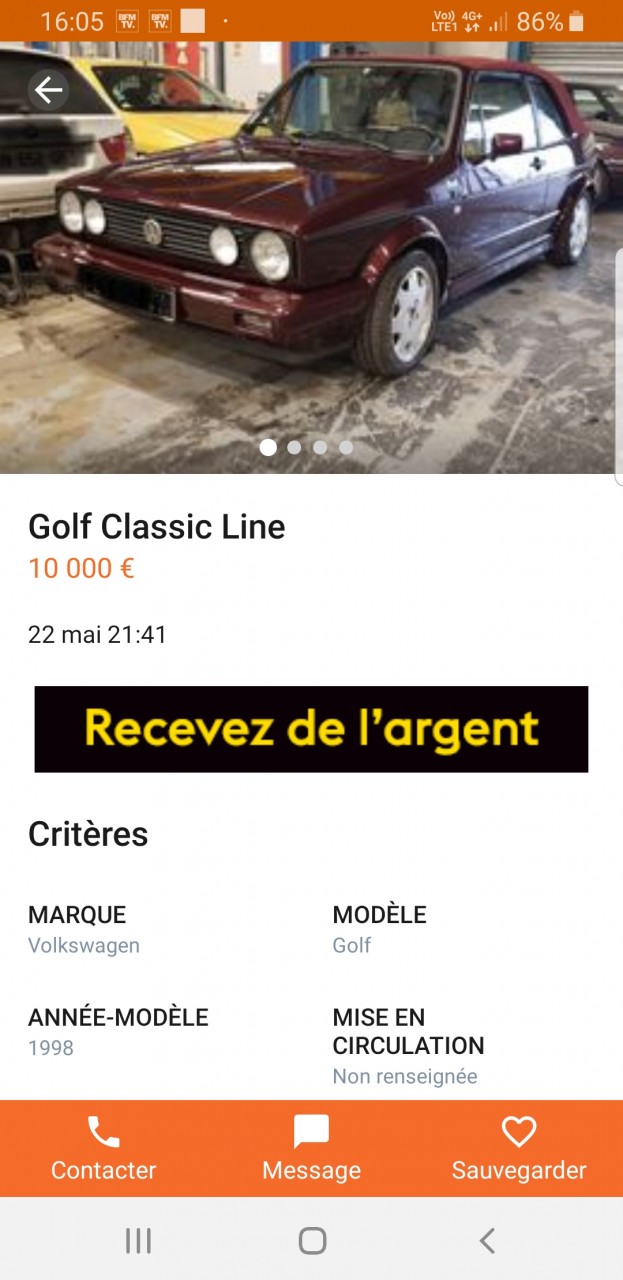Save this listing with Sauvegarder
The height and width of the screenshot is (1280, 623).
pyautogui.click(x=519, y=1148)
